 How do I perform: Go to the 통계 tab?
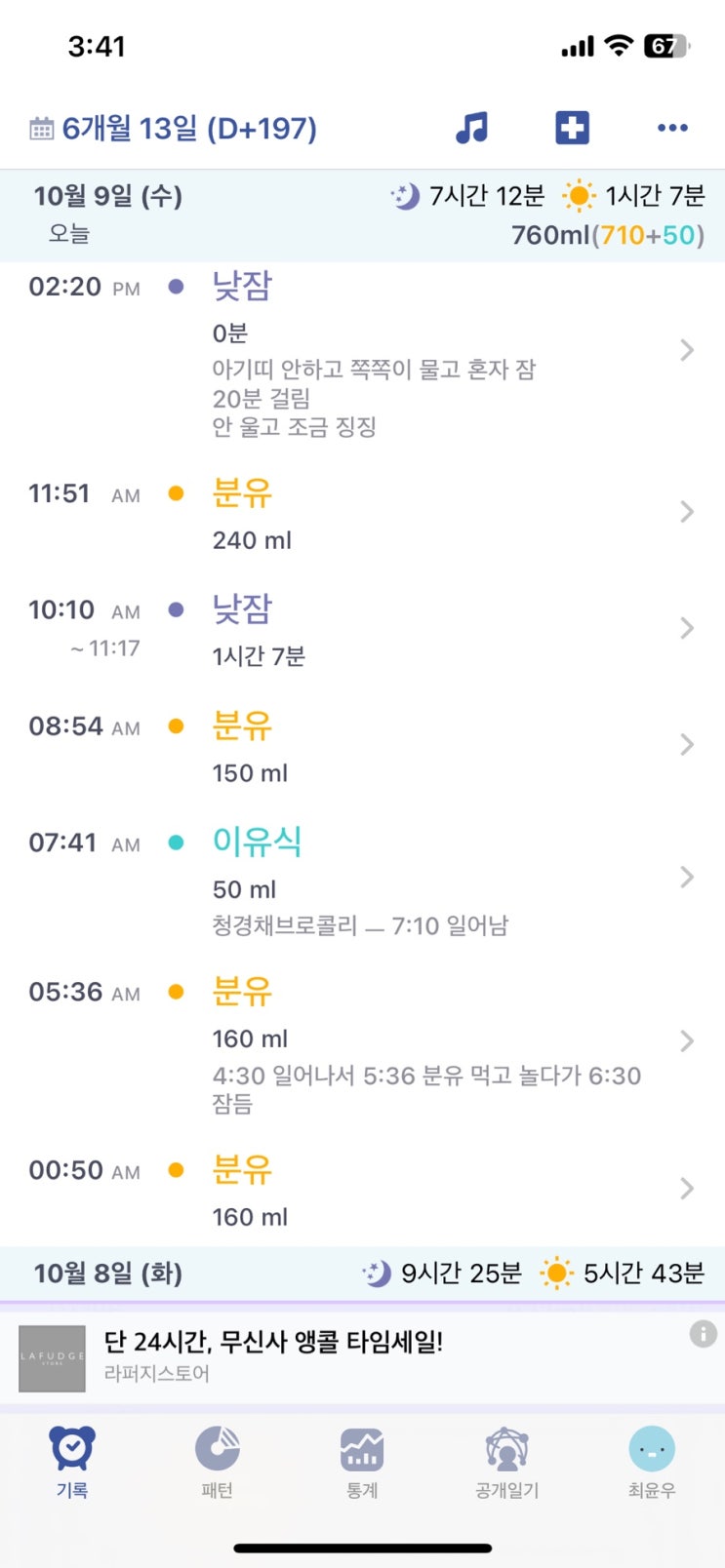(362, 1461)
